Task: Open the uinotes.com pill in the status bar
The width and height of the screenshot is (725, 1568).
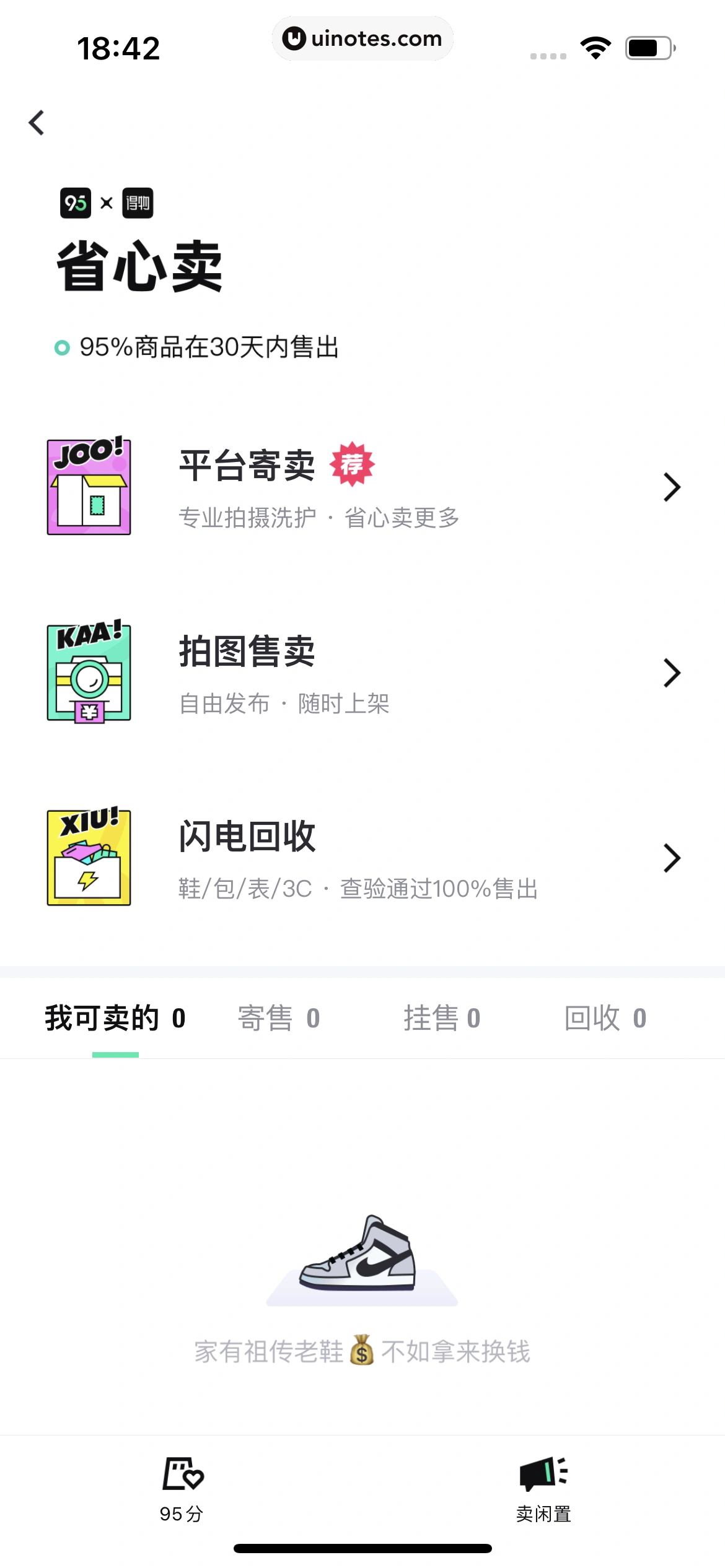Action: click(362, 38)
